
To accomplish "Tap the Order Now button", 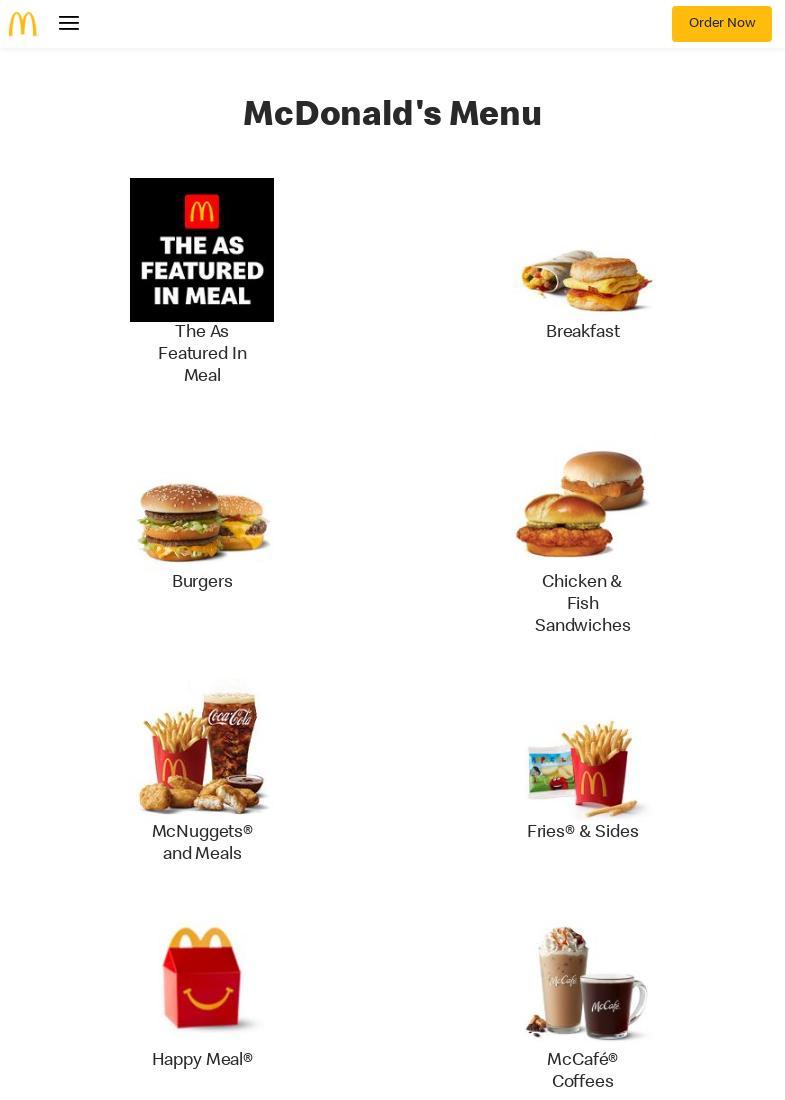I will [x=721, y=24].
